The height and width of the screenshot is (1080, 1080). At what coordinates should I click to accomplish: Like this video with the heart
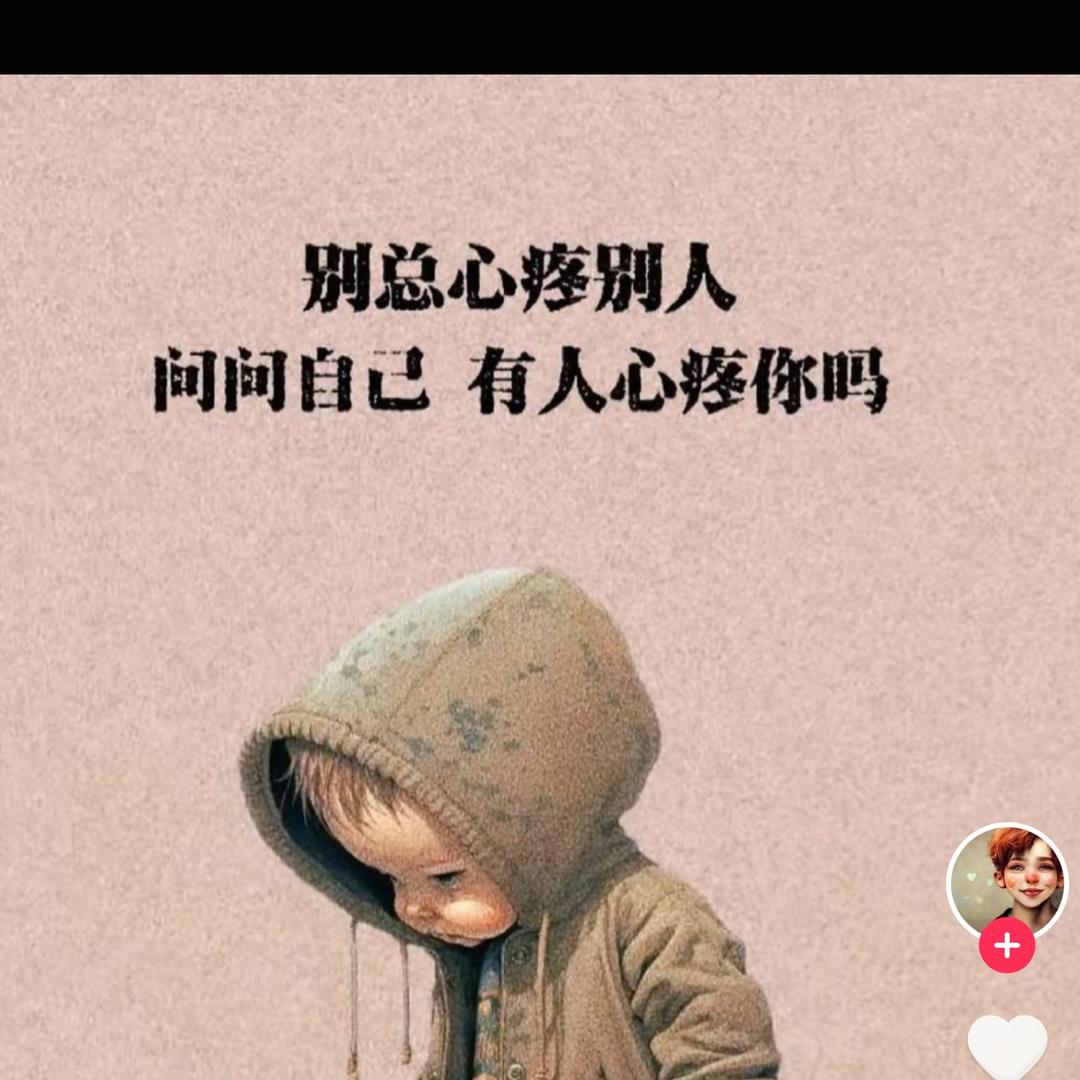1007,1047
